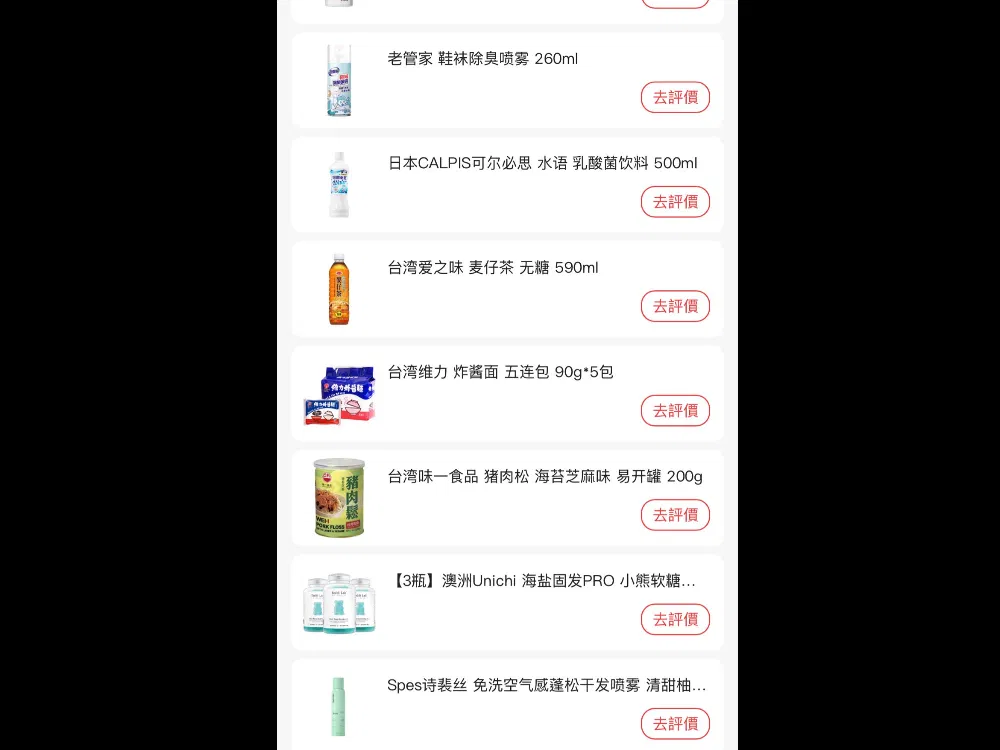Viewport: 1000px width, 750px height.
Task: View the 台湾爱之味 麦仔茶 无糖 590ml product
Action: point(492,268)
